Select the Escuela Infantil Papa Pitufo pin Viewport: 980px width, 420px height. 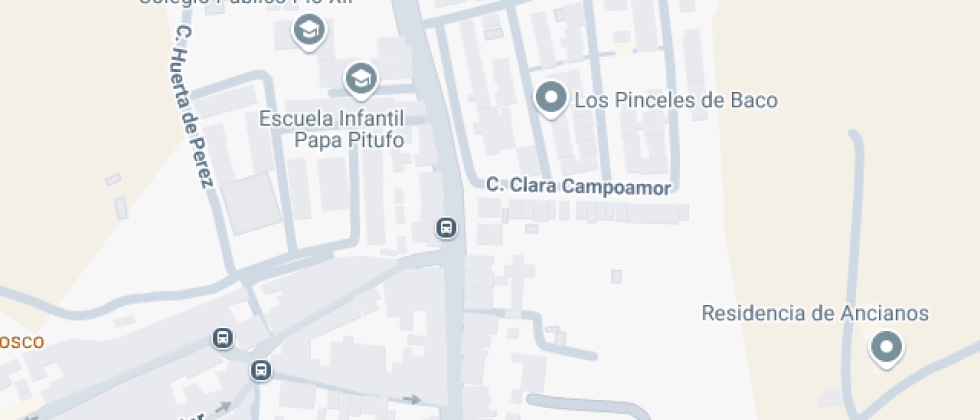360,77
